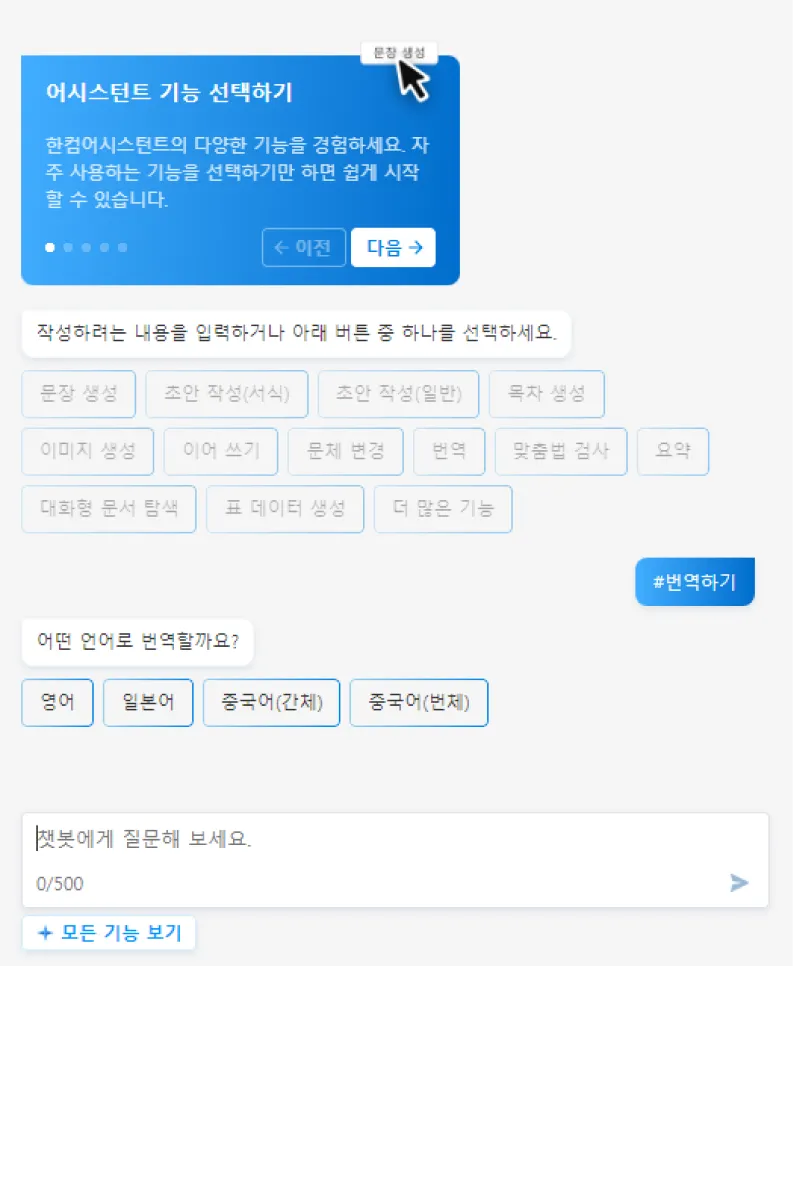Select 중국어(간체) language option

pyautogui.click(x=271, y=702)
